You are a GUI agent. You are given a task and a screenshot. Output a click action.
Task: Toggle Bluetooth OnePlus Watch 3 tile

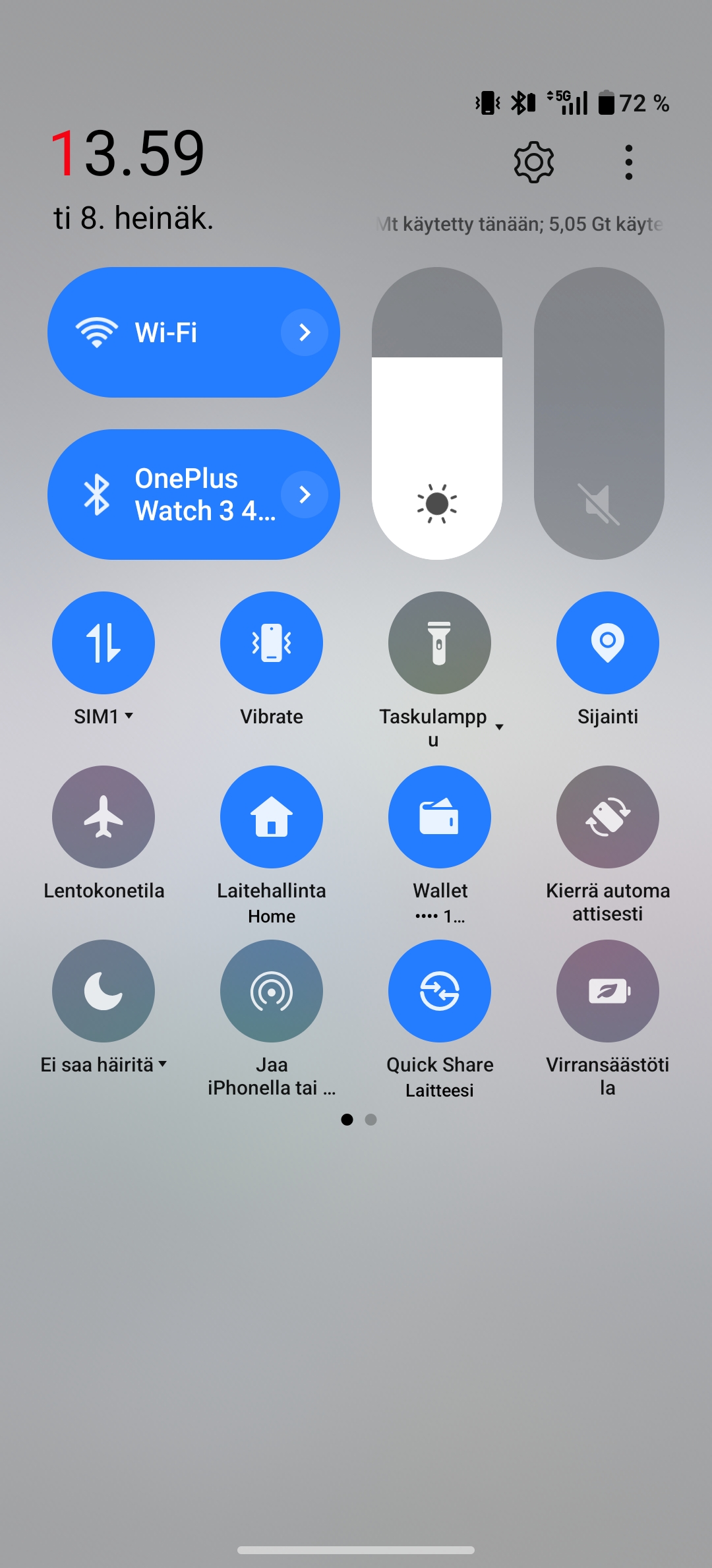165,495
